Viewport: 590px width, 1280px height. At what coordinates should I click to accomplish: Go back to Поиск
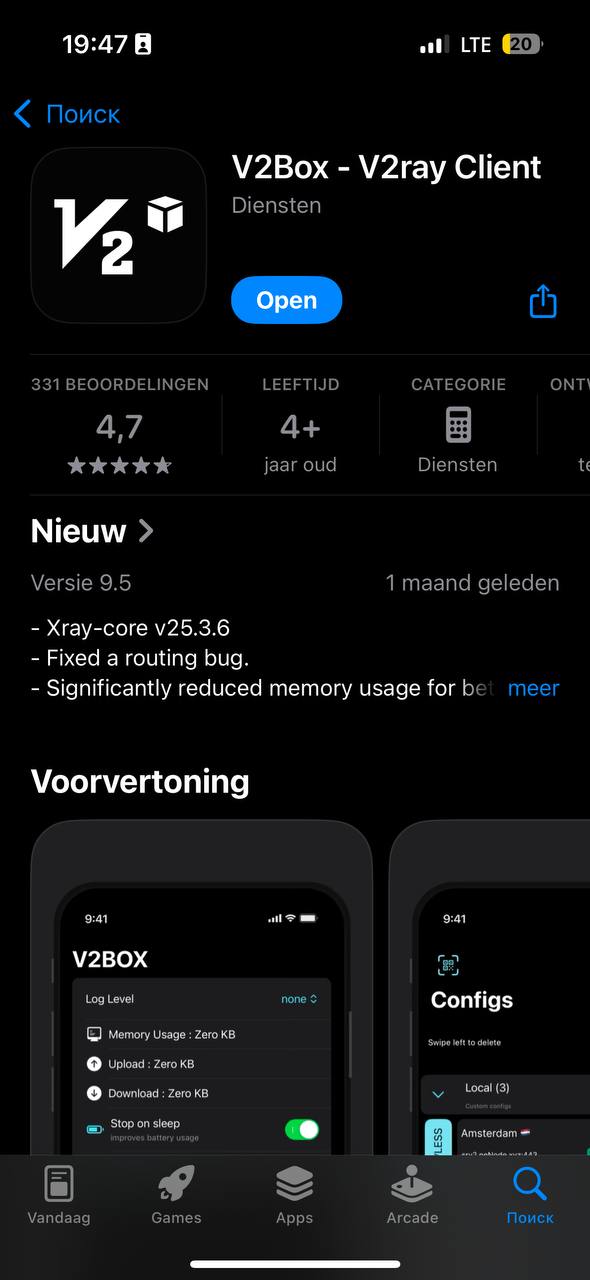coord(66,114)
